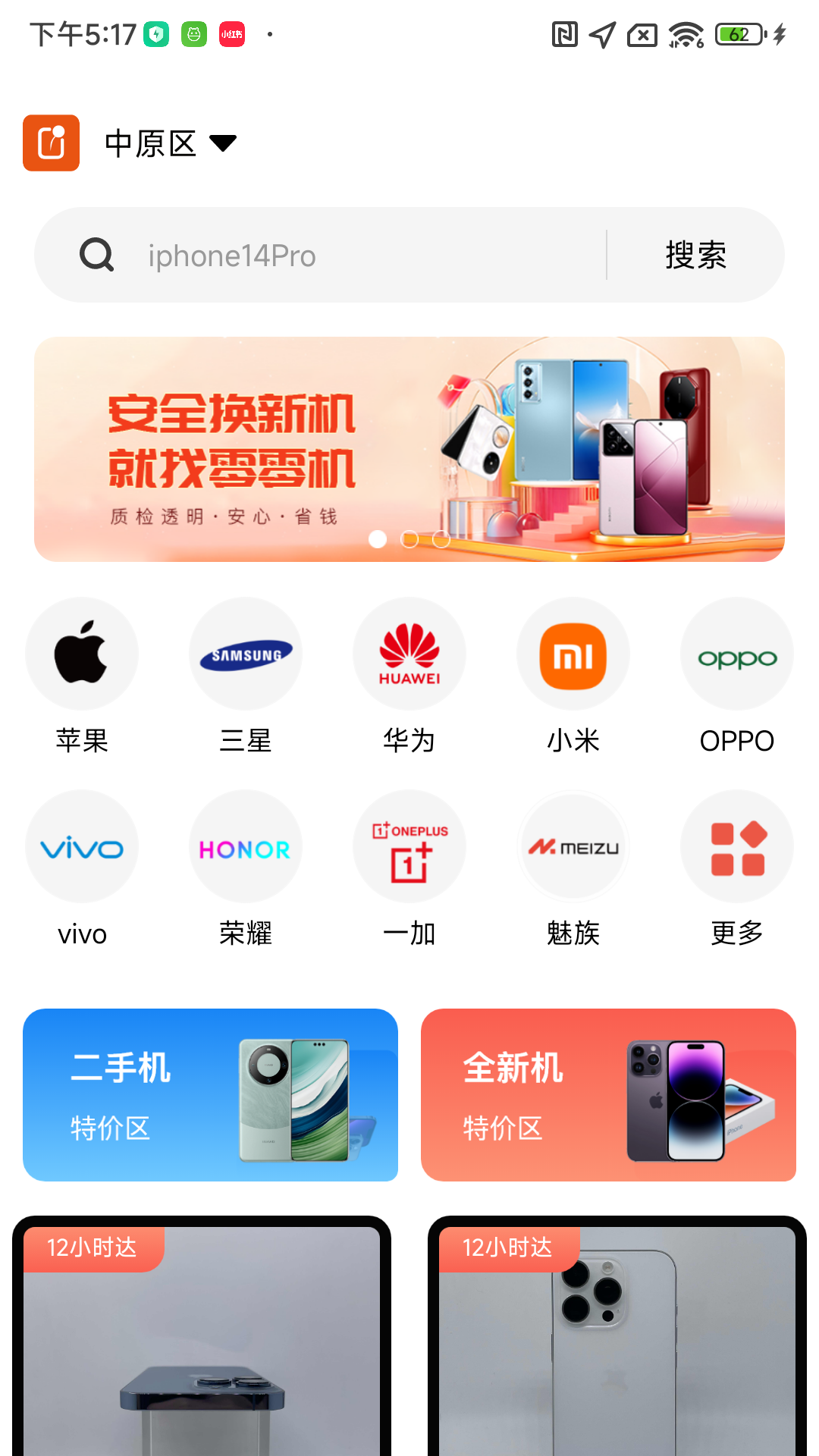Open the 更多 (More) brands grid icon

(736, 847)
